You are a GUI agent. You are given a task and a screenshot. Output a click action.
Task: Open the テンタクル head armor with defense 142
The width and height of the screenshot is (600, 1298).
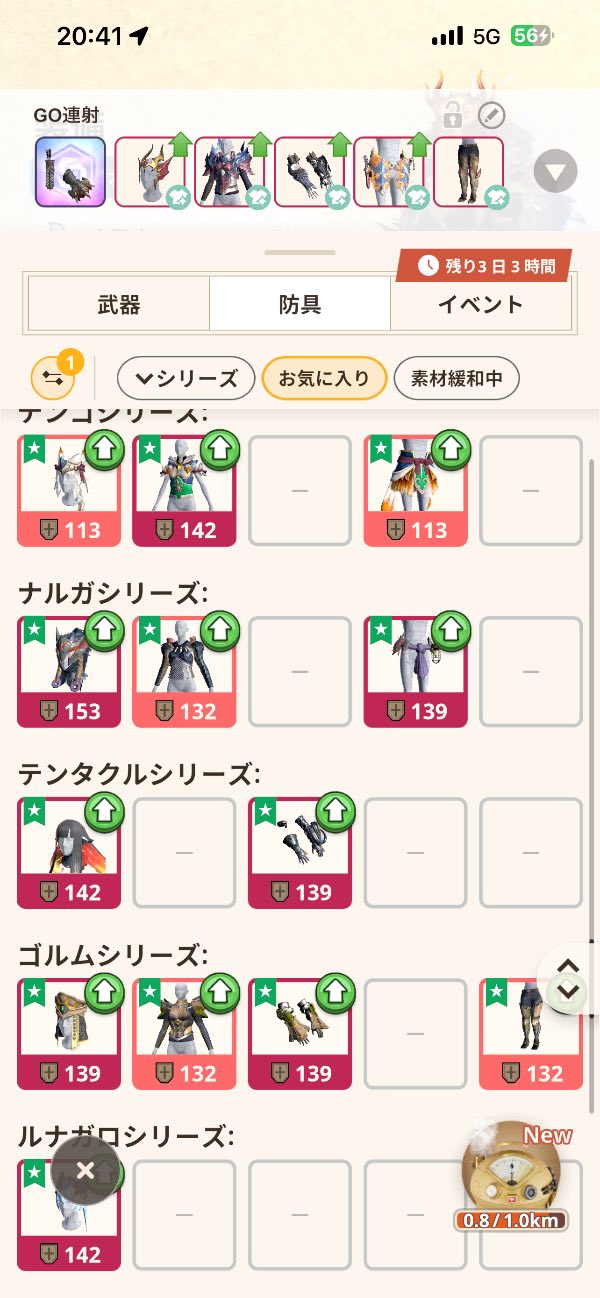pos(69,852)
